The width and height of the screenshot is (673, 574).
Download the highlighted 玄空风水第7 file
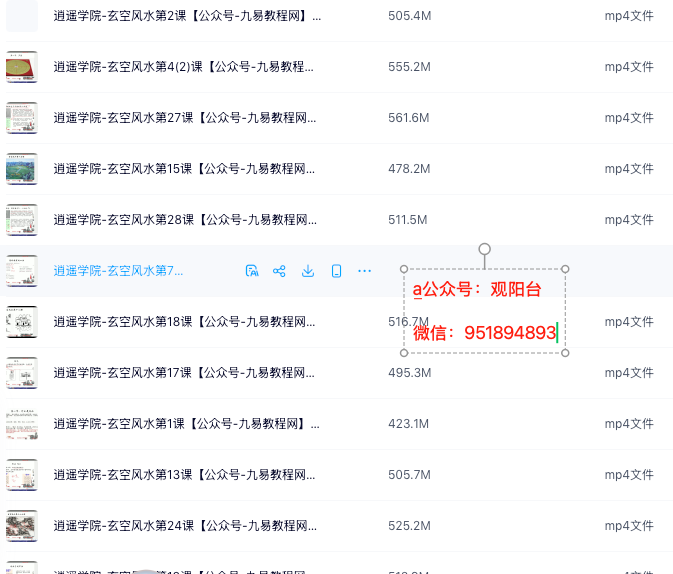(x=308, y=271)
